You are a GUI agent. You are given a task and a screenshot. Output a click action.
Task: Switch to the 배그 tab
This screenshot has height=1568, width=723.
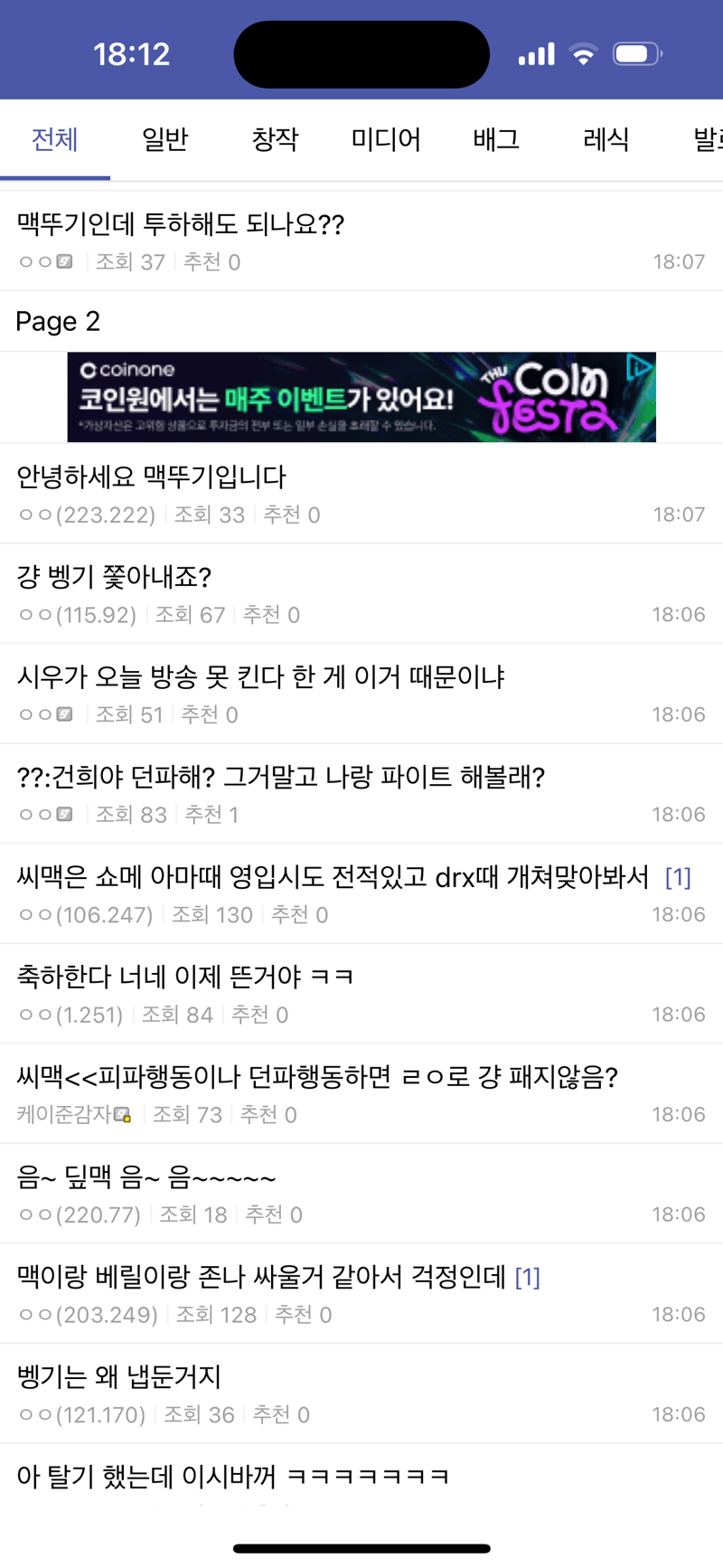coord(496,139)
